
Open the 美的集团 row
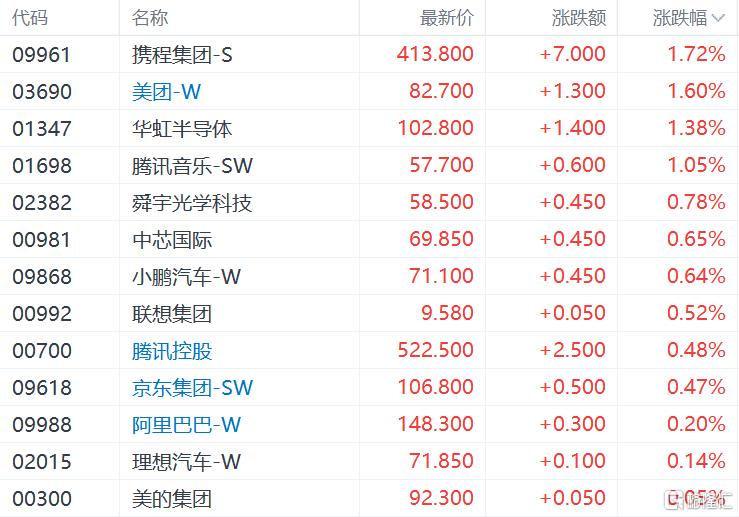click(x=370, y=498)
